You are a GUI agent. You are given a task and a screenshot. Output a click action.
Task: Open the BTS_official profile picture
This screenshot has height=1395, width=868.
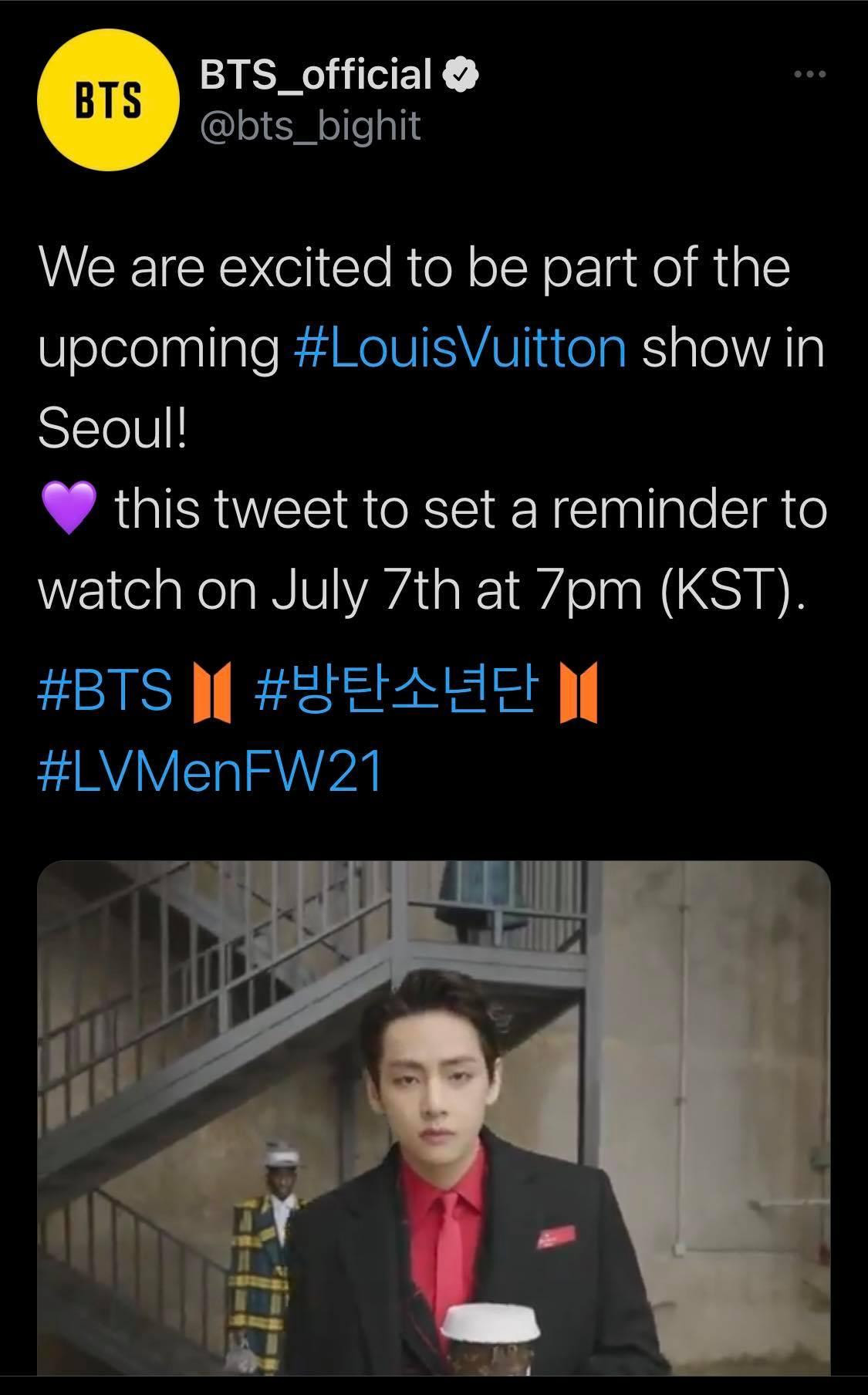pyautogui.click(x=109, y=100)
